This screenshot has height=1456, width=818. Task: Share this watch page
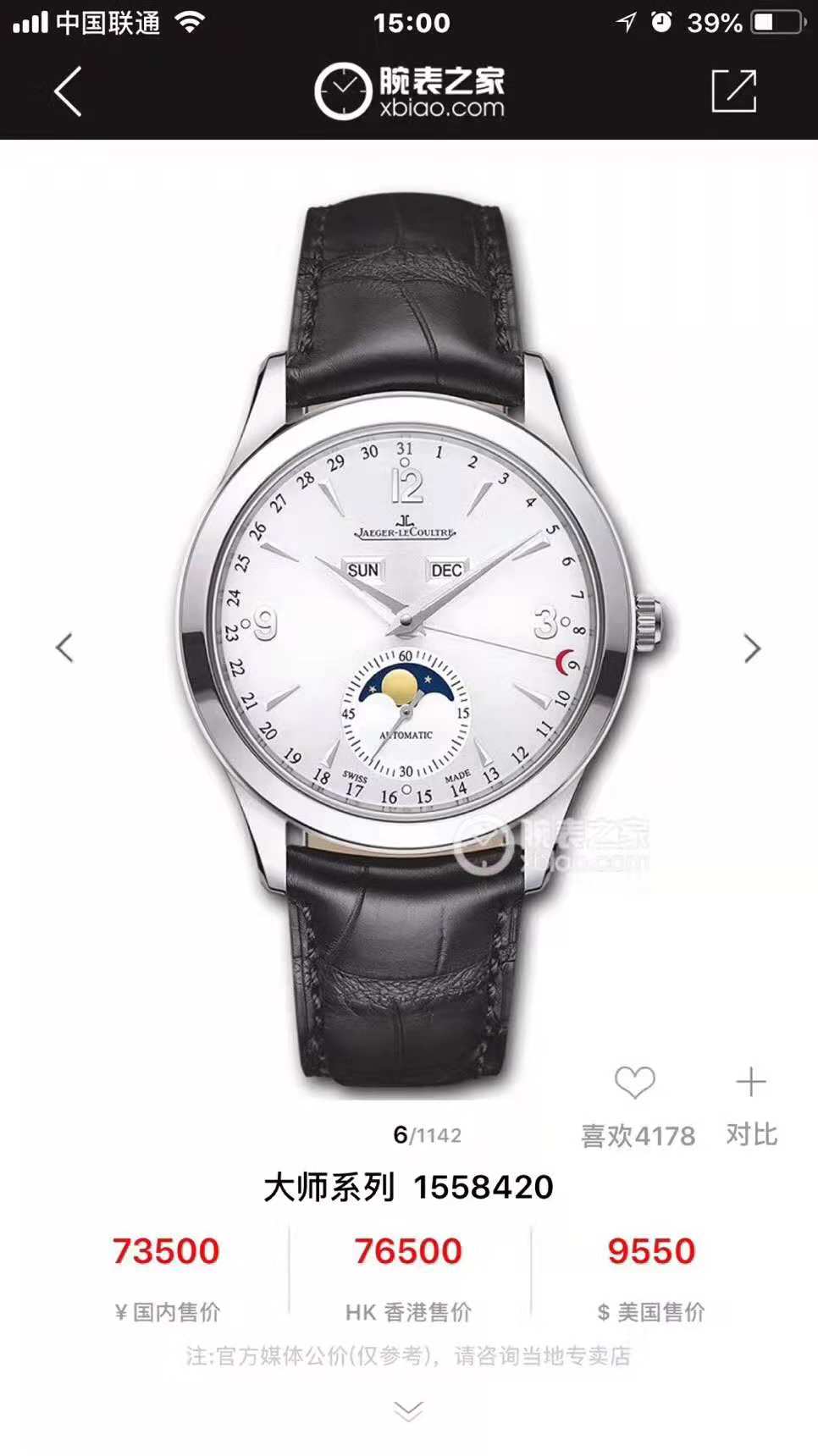coord(733,91)
